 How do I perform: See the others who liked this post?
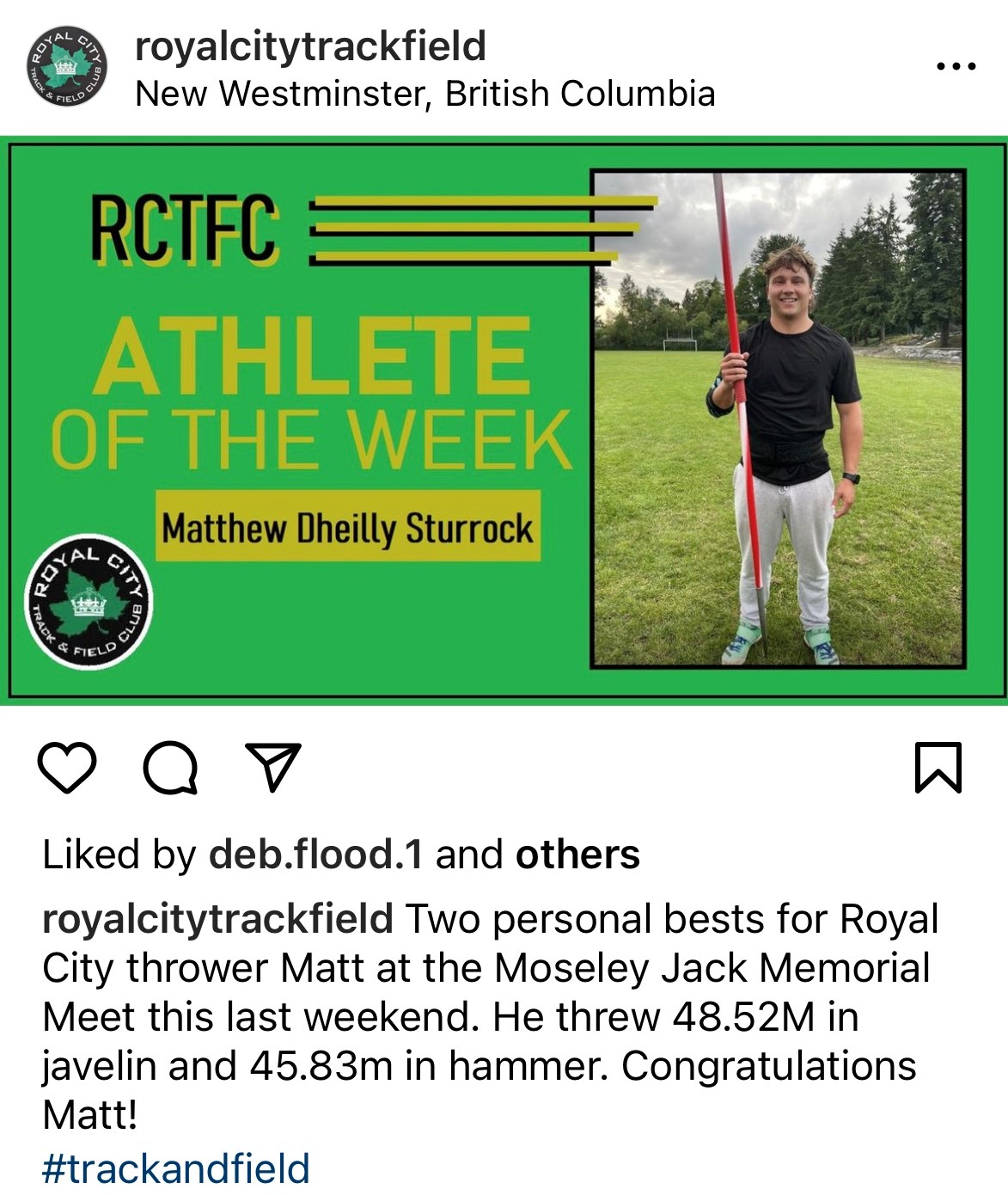click(x=577, y=855)
